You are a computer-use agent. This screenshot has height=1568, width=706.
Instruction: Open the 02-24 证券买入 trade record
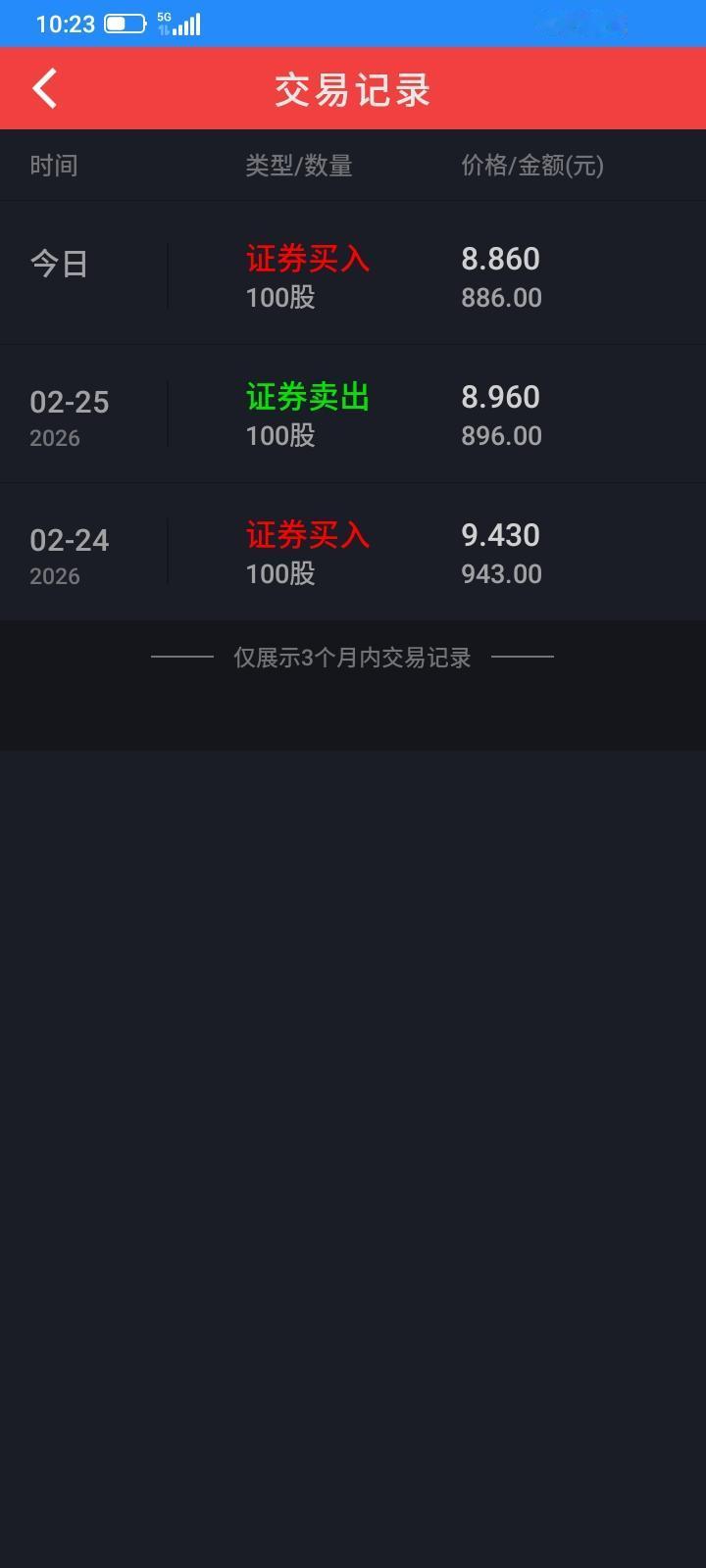pyautogui.click(x=353, y=552)
